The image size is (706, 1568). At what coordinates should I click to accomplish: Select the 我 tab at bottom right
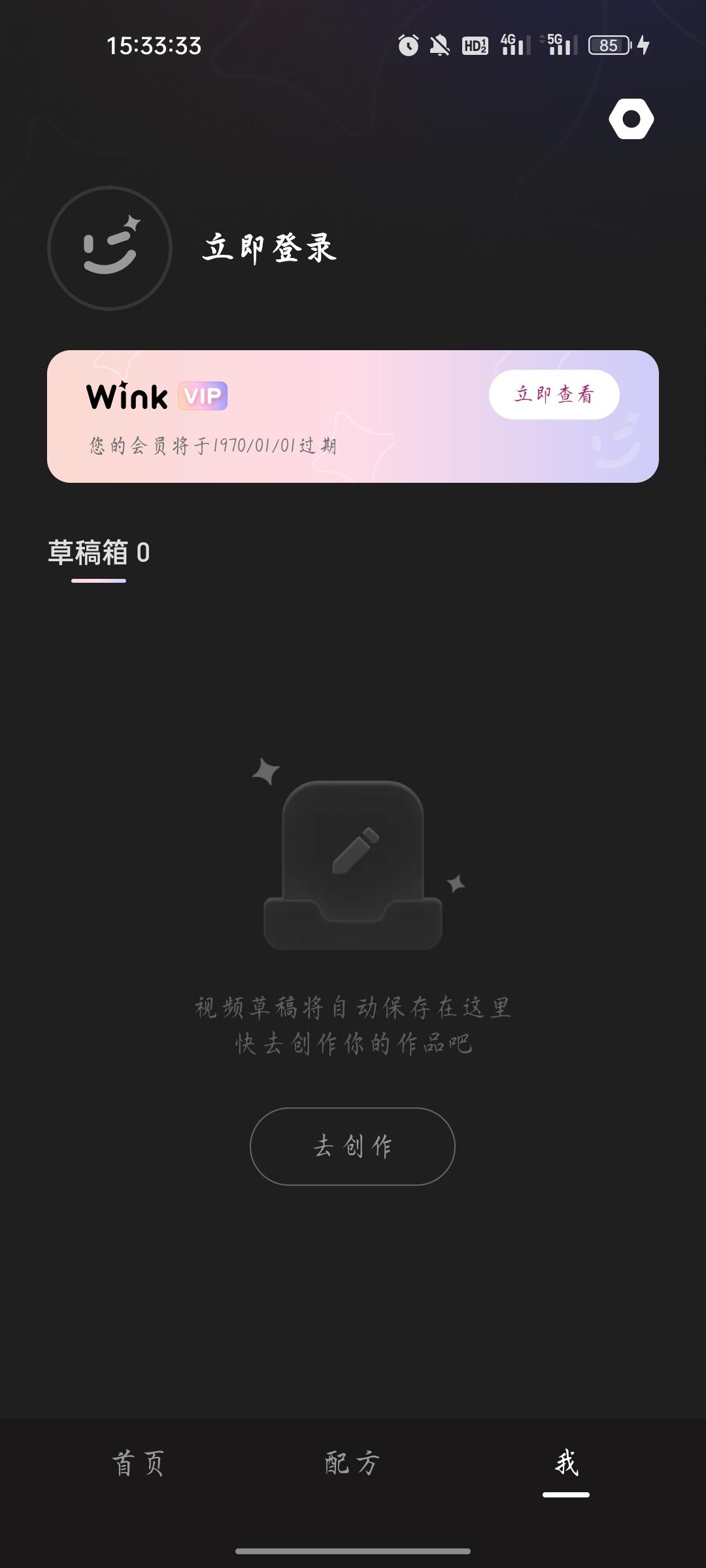point(566,1464)
